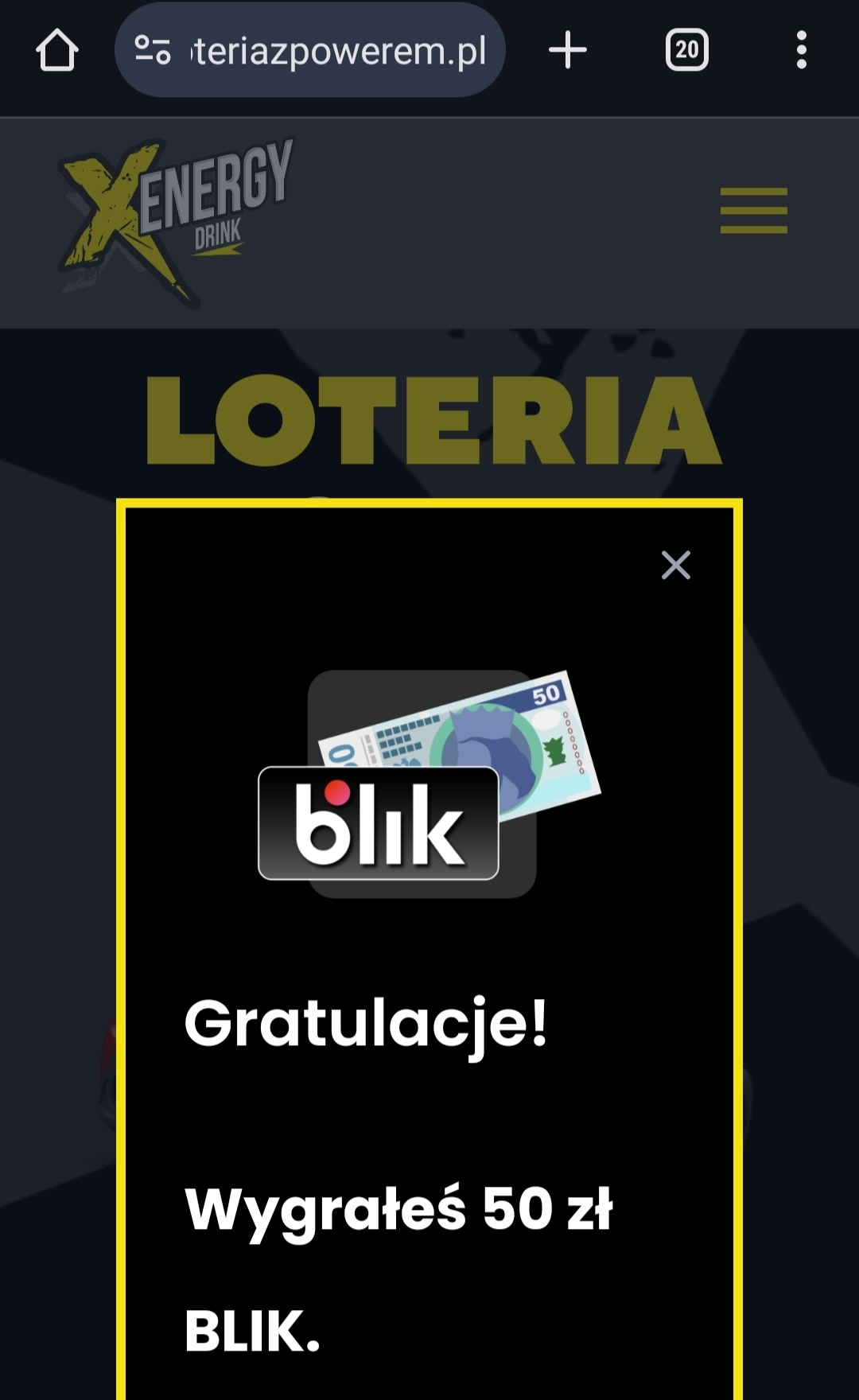Close the Gratulacje BLIK prize popup
Screen dimensions: 859x1400
[675, 566]
